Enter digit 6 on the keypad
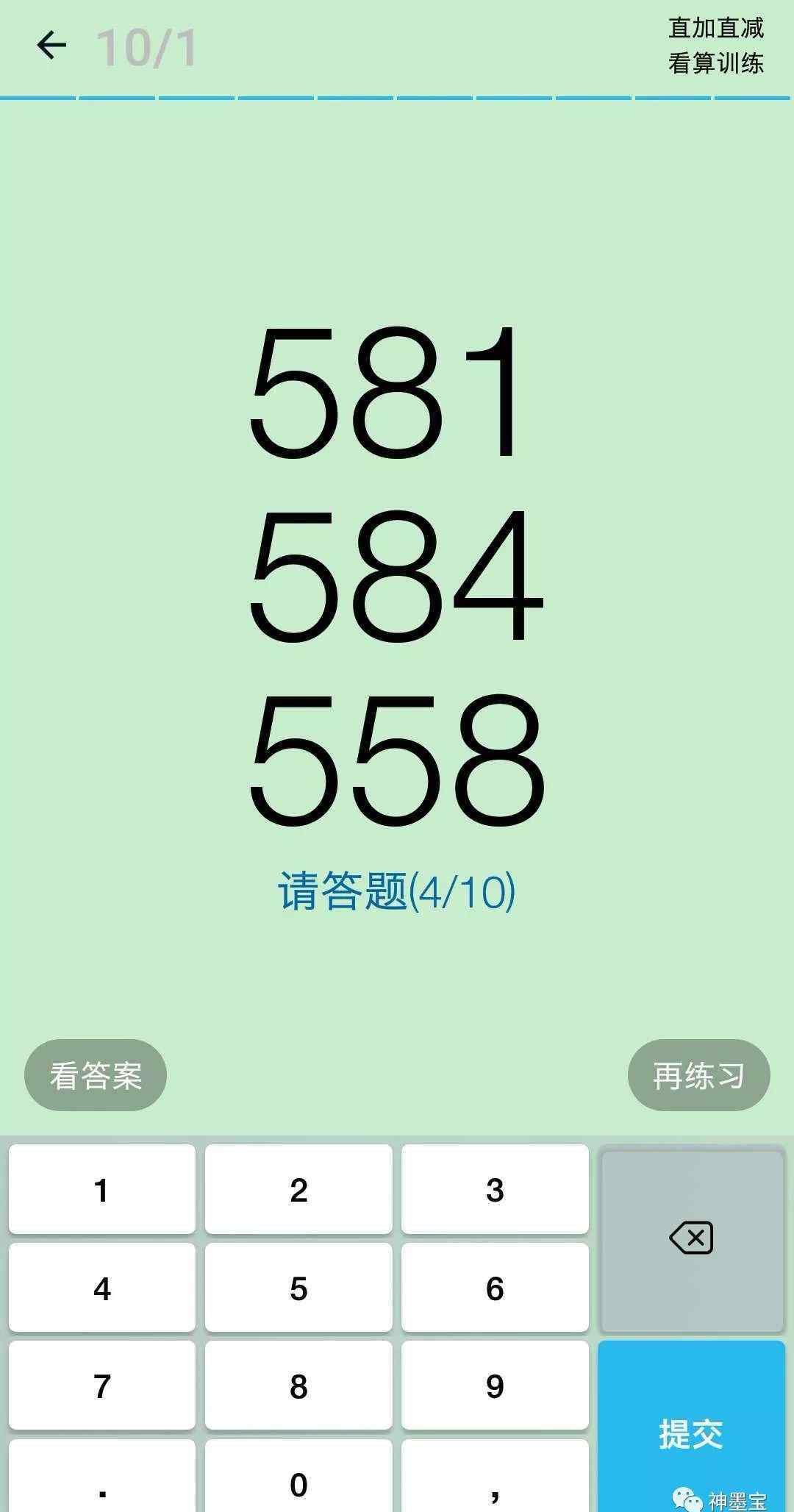 495,1288
